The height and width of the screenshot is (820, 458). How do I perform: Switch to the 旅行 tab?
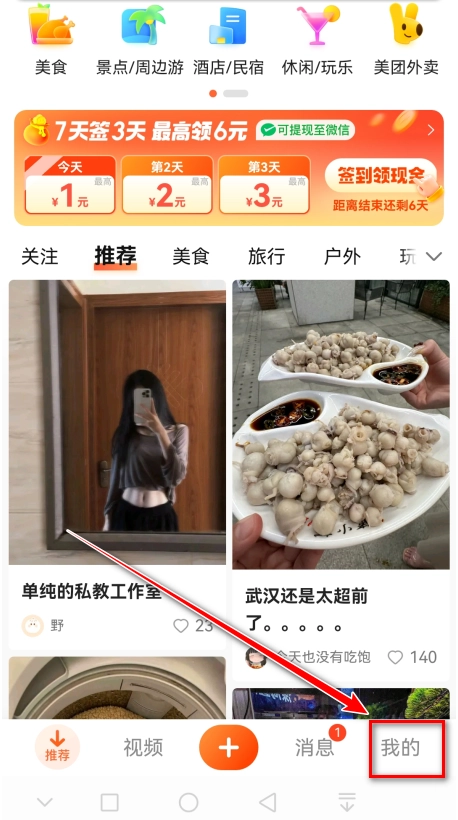tap(267, 256)
